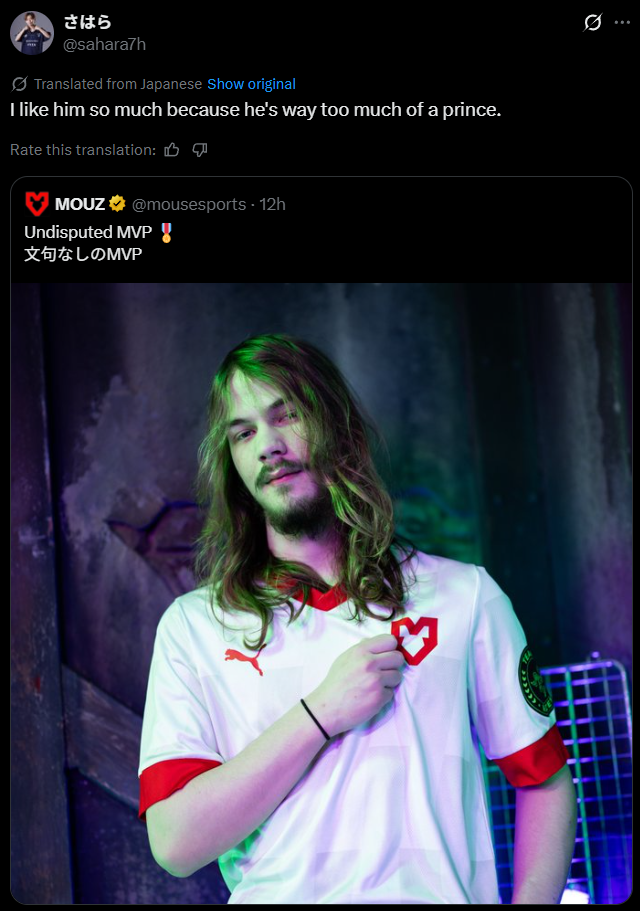Rate the translation with thumbs up

coord(172,150)
